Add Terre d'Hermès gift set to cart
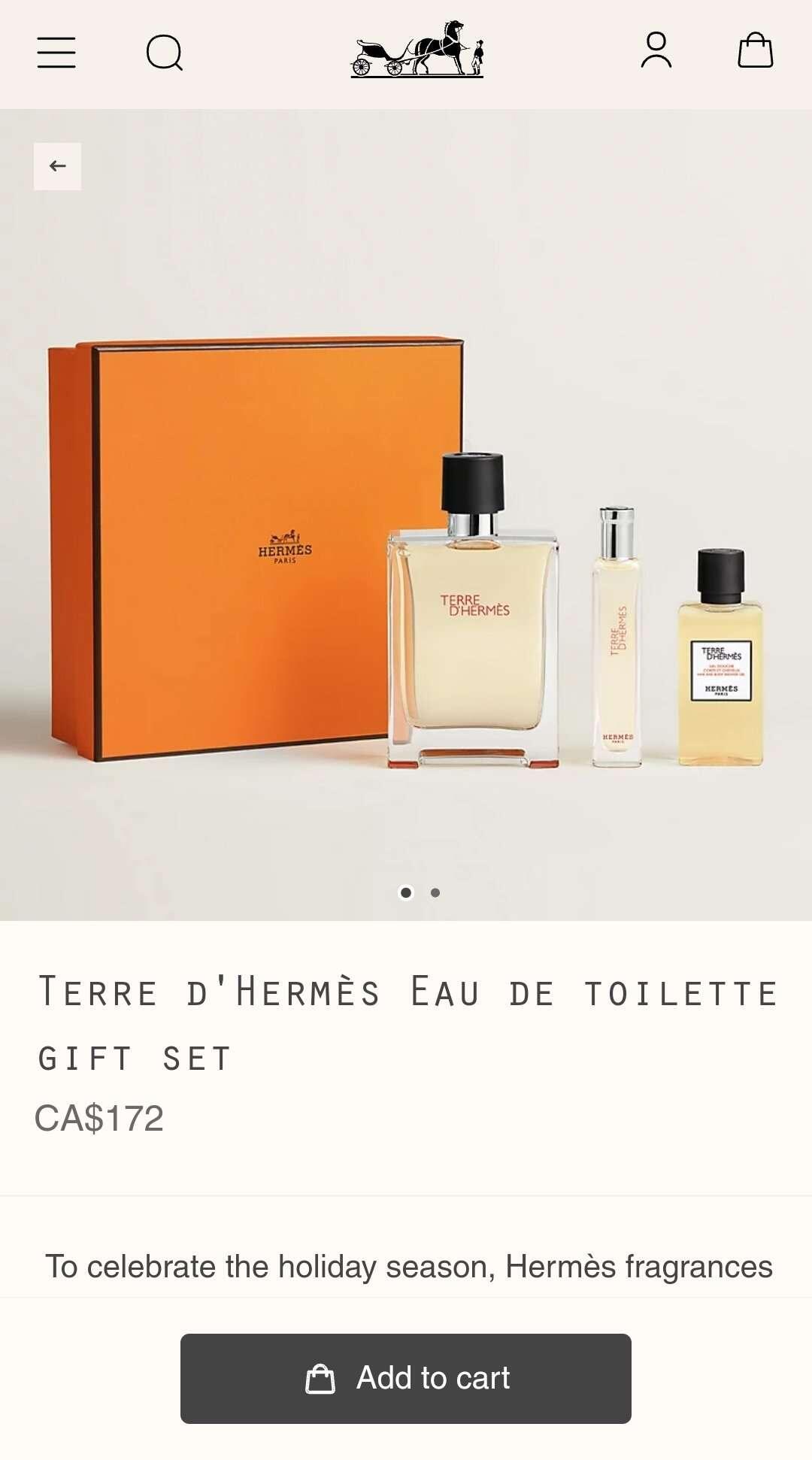The image size is (812, 1460). pos(406,1378)
